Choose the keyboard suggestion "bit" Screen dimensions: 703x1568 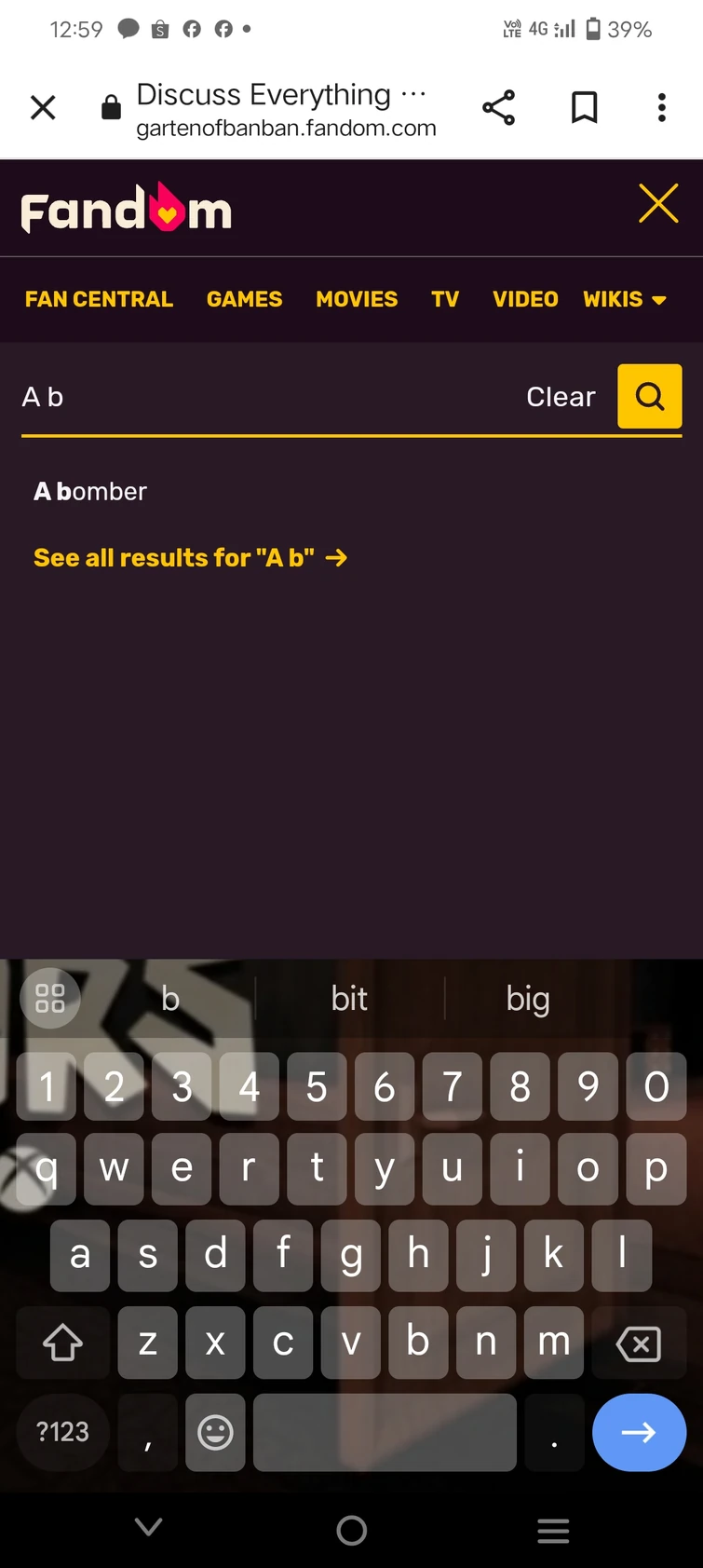tap(349, 999)
